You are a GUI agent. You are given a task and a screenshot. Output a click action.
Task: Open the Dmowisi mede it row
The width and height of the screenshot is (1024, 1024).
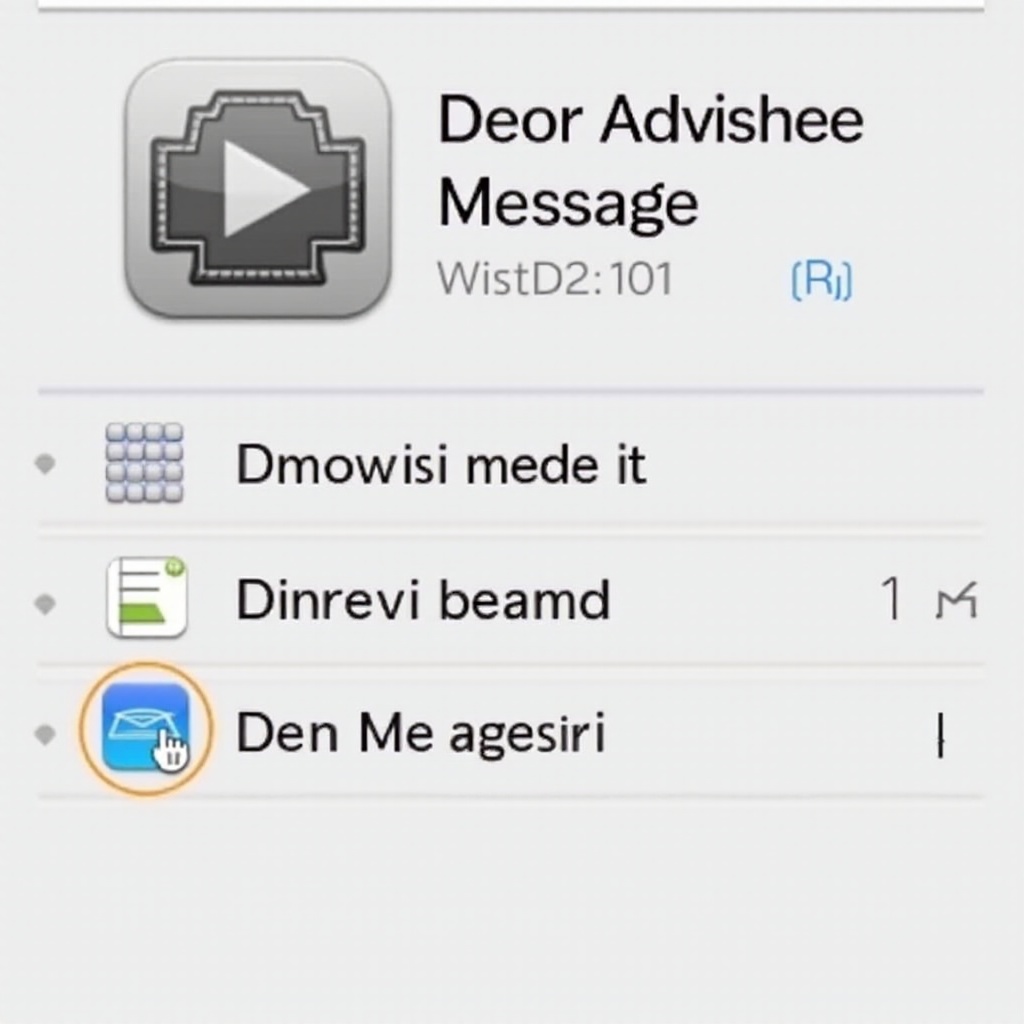pyautogui.click(x=440, y=465)
